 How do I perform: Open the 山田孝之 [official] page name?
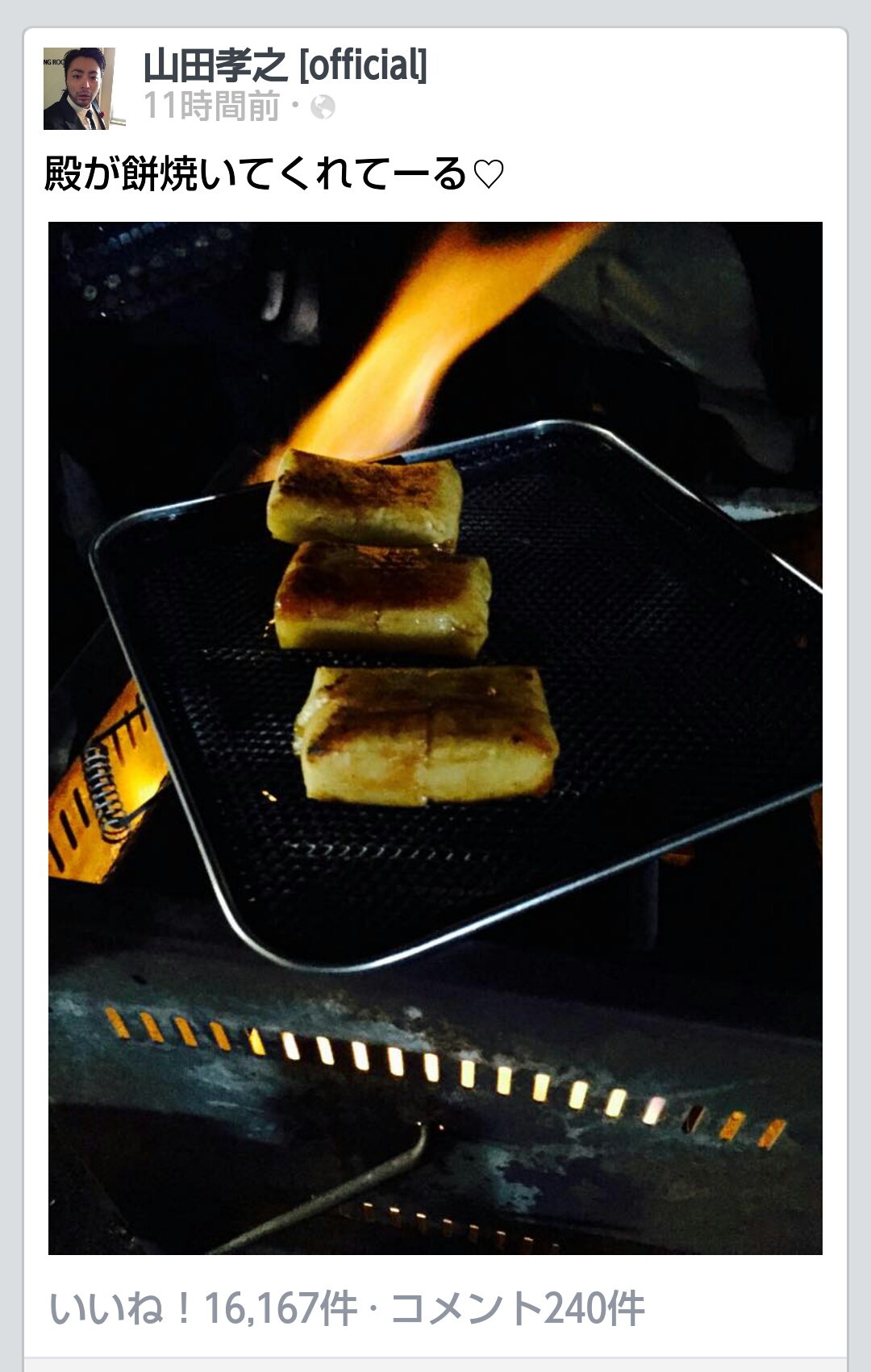pyautogui.click(x=285, y=66)
